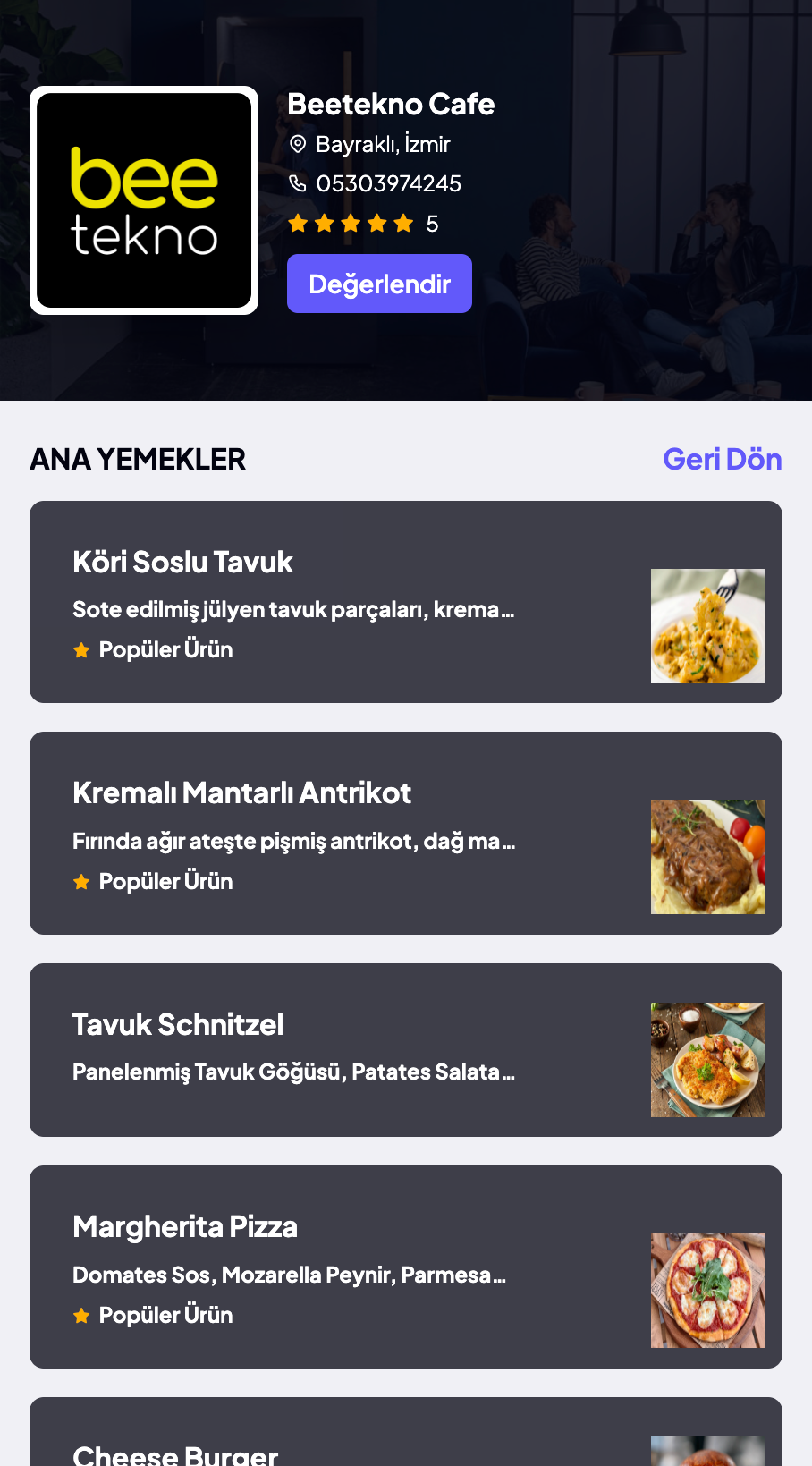Tap the Popüler Ürün star under Kremalı Mantarlı Antrikot
This screenshot has height=1466, width=812.
pos(81,880)
